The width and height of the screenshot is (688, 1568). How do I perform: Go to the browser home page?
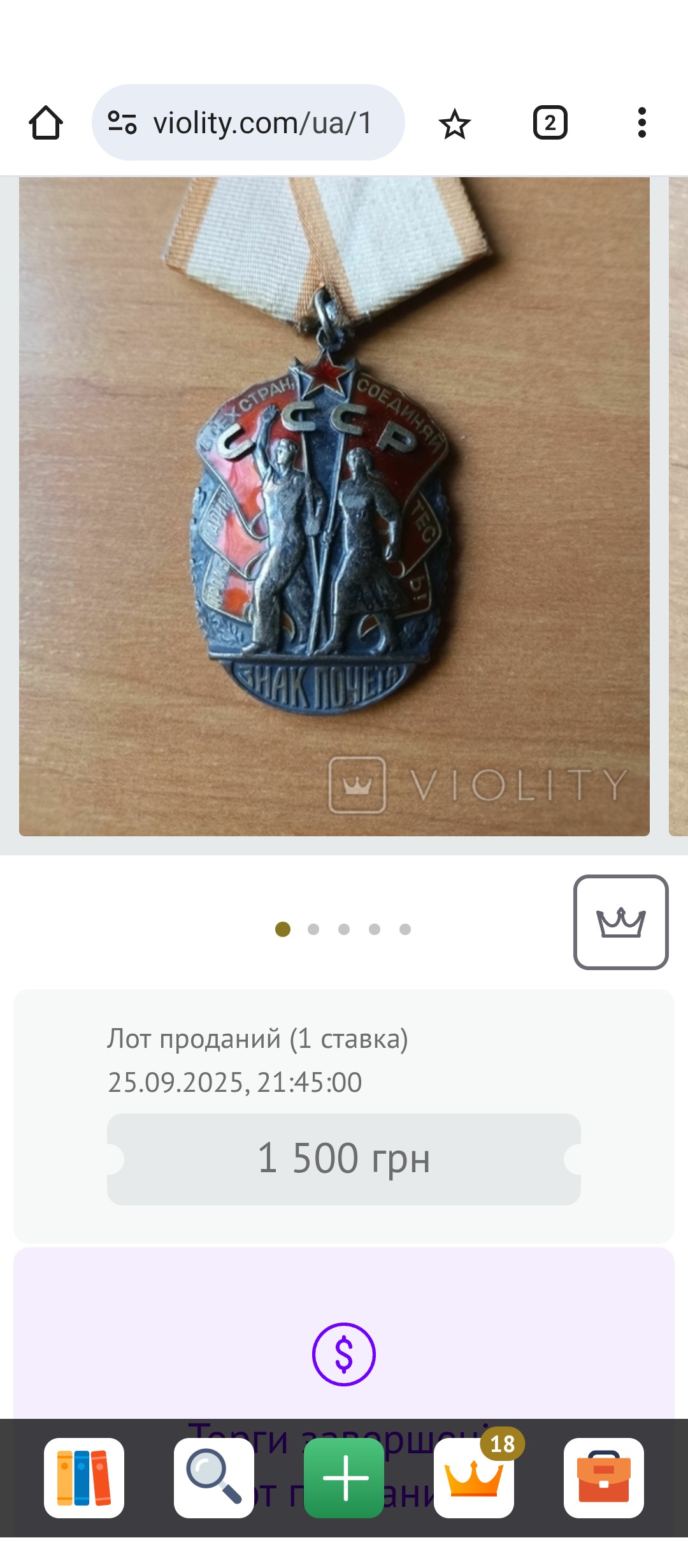[x=46, y=122]
